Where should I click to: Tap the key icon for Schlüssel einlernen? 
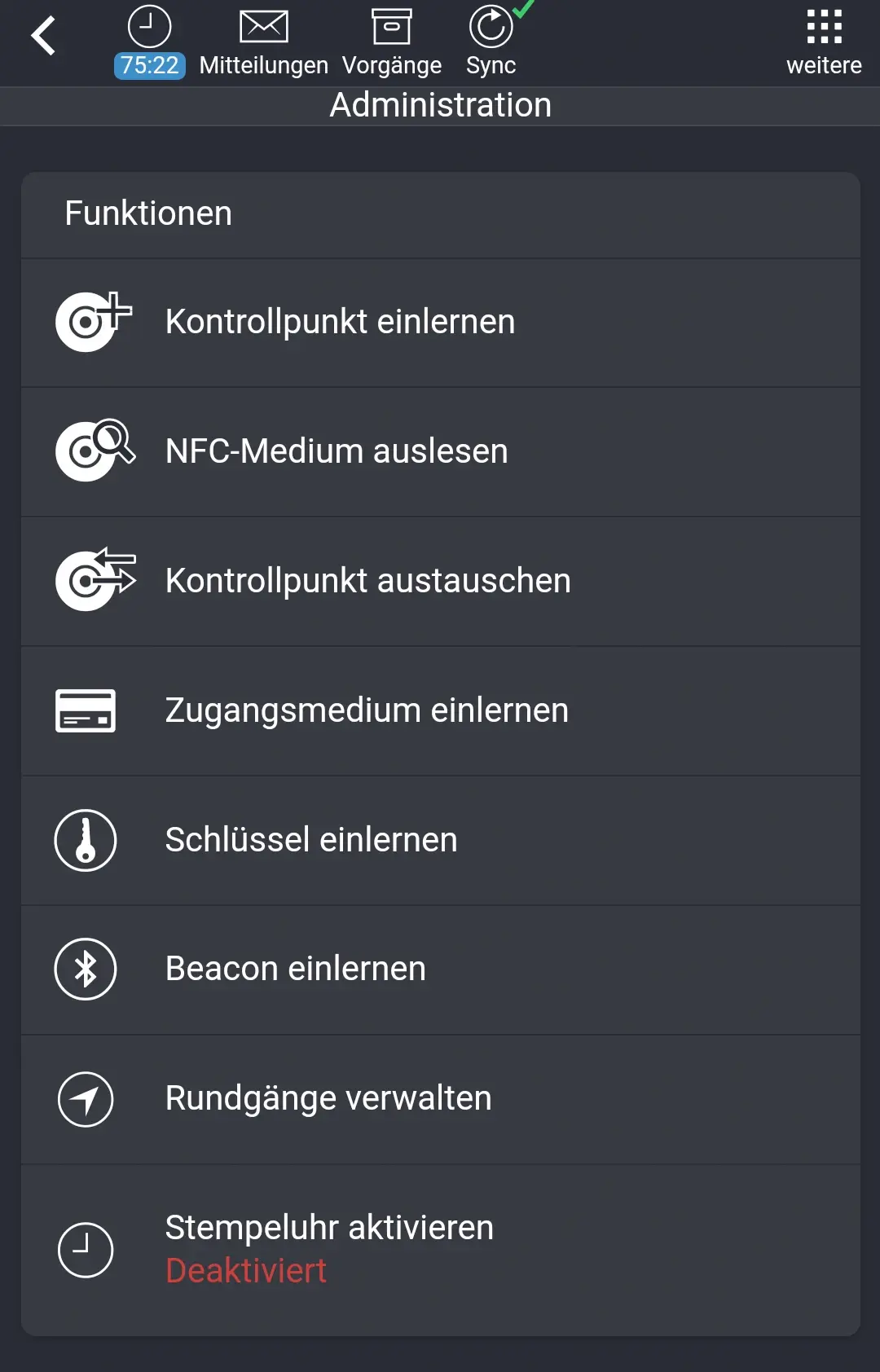85,840
